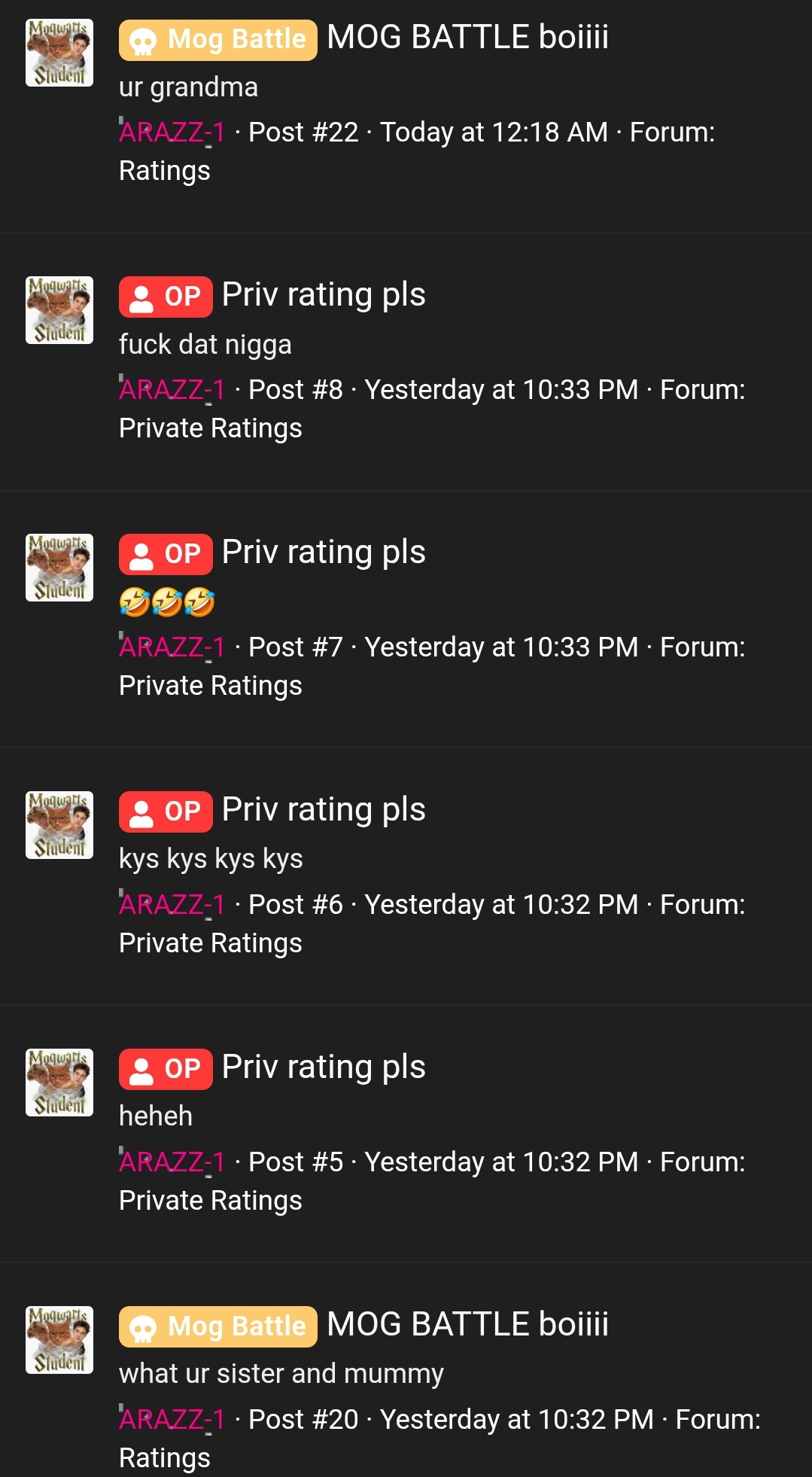Open the Priv rating pls thread for Post #8
The width and height of the screenshot is (812, 1477).
click(324, 295)
